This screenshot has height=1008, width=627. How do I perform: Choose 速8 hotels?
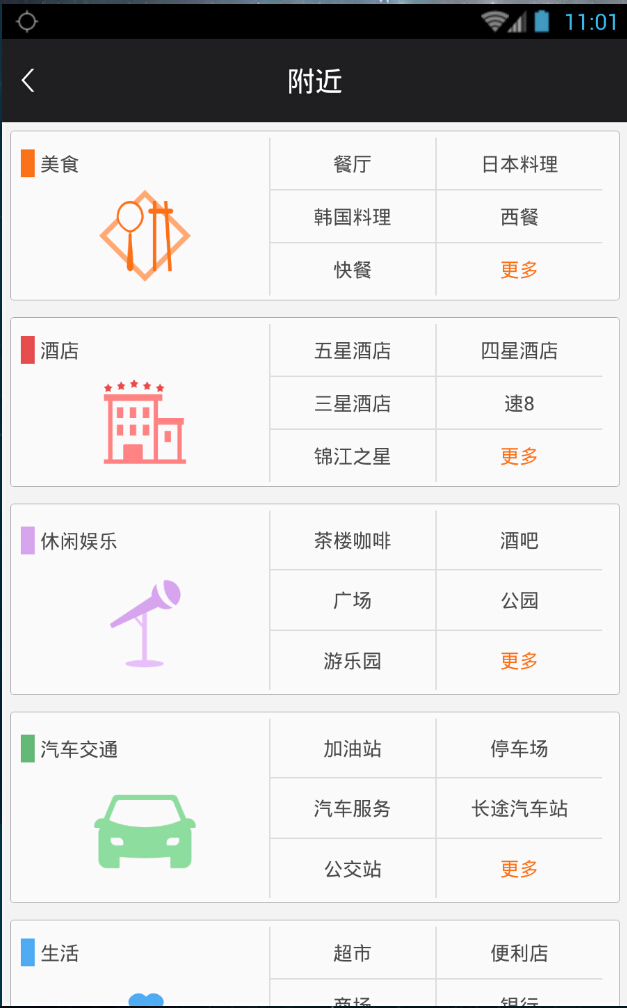pyautogui.click(x=519, y=404)
